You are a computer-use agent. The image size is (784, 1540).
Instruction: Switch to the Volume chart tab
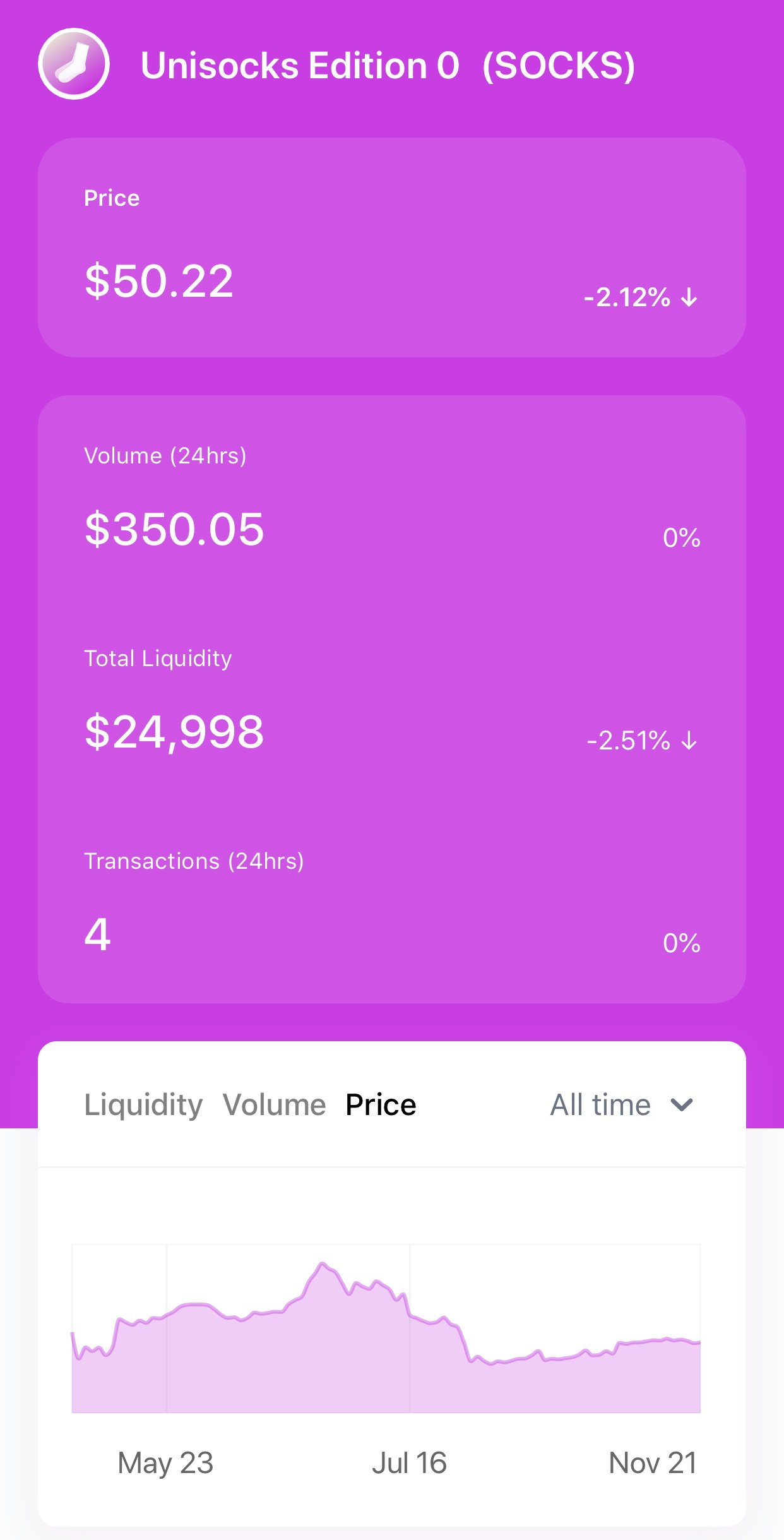pyautogui.click(x=274, y=1105)
